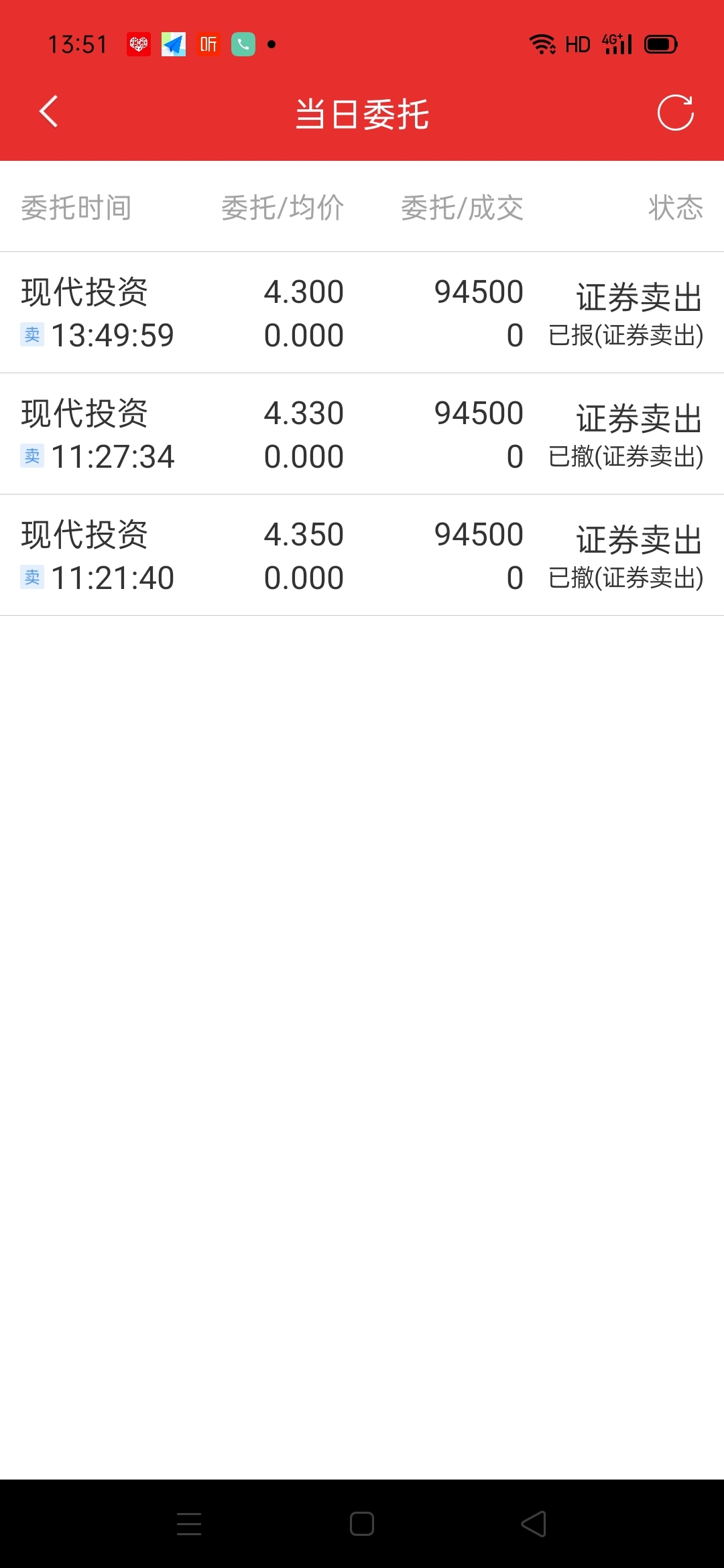This screenshot has width=724, height=1568.
Task: Tap the system home button
Action: [362, 1524]
